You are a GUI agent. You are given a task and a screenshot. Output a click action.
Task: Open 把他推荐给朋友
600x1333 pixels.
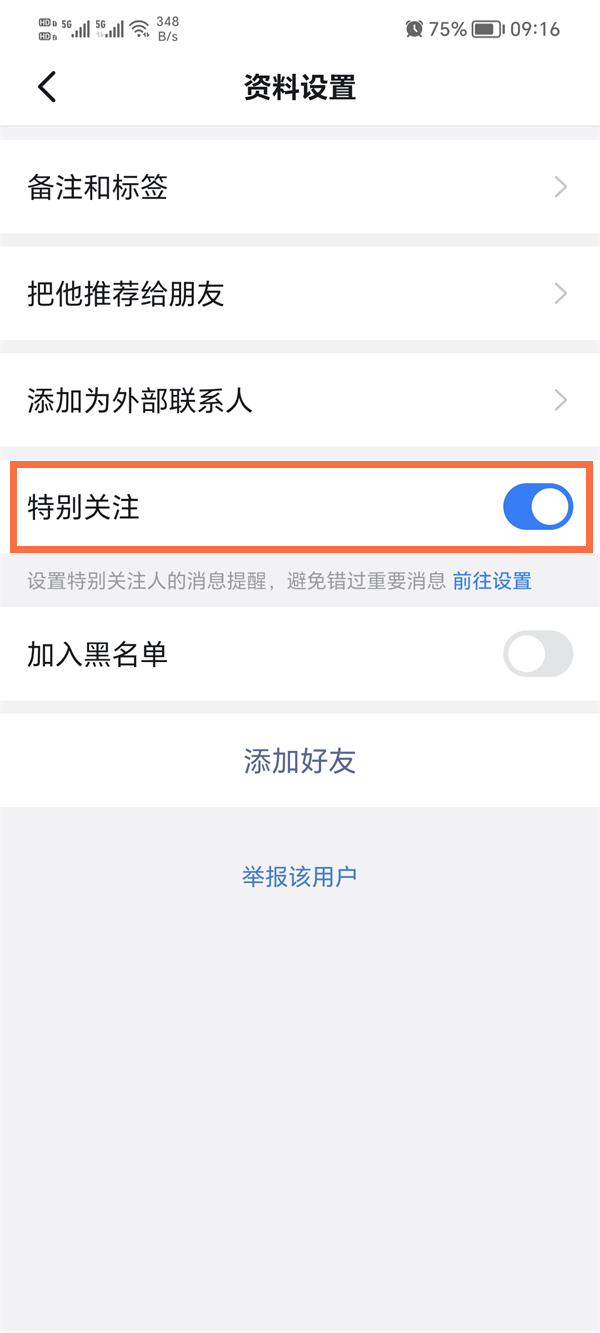point(300,294)
